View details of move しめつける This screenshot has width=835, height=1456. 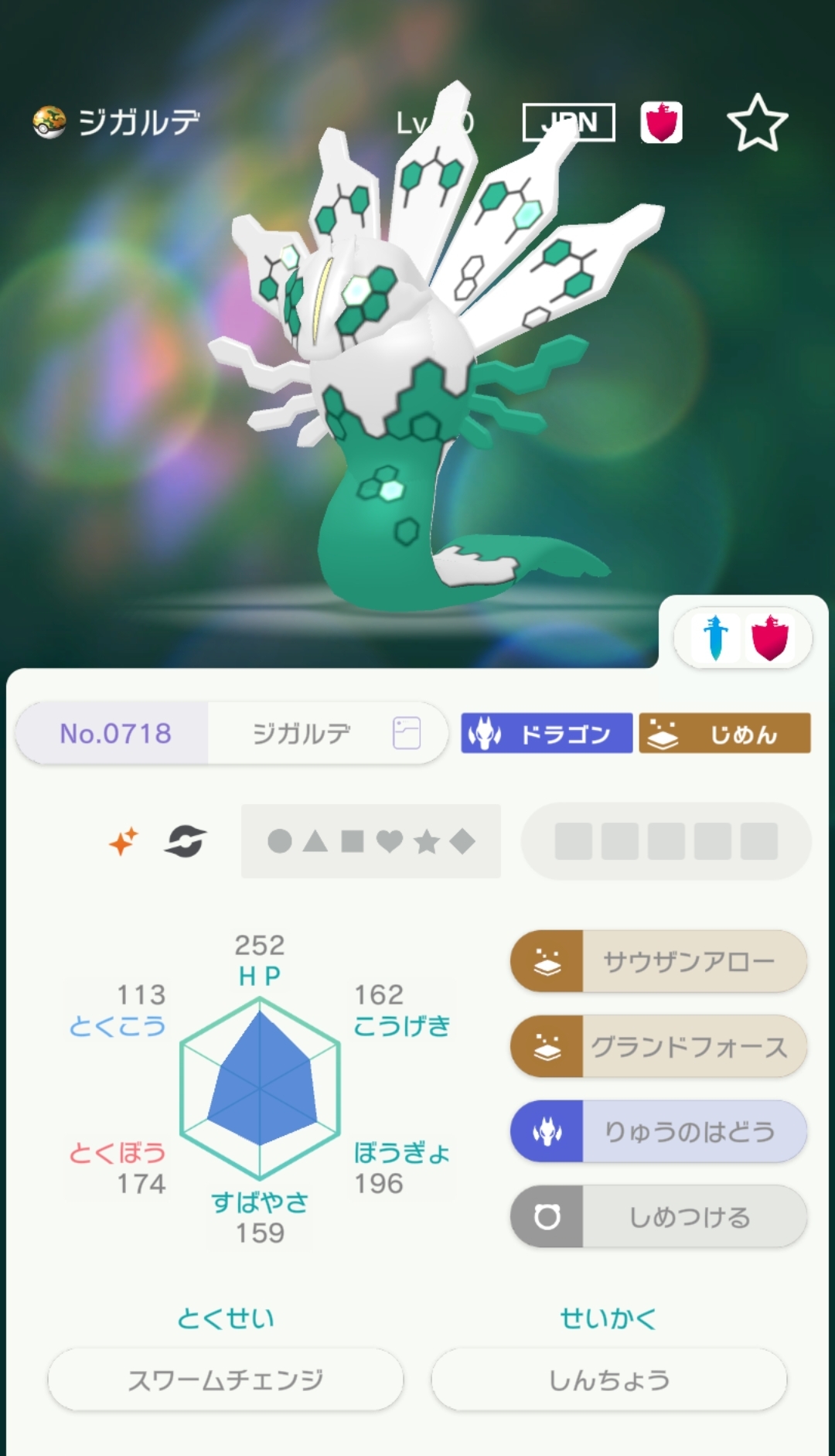659,1217
